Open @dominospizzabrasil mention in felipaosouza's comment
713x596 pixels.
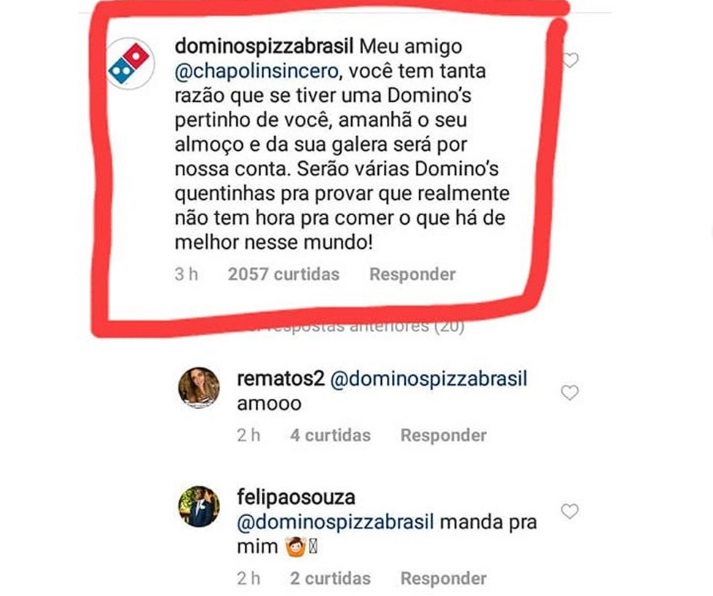334,522
